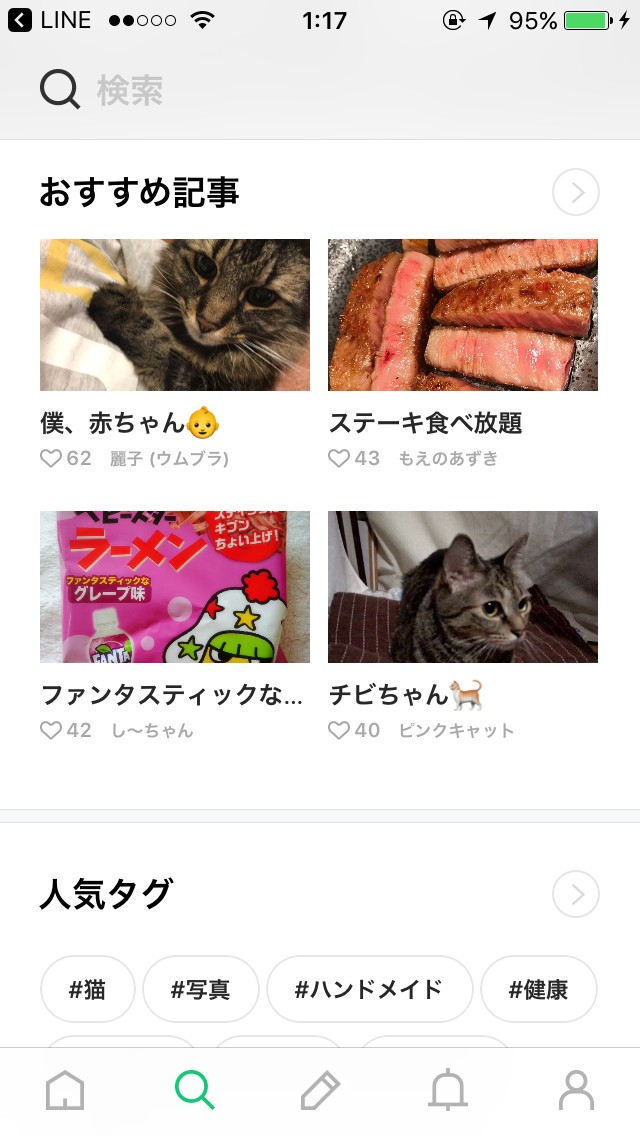Open the 僕、赤ちゃん article
This screenshot has height=1136, width=640.
click(x=175, y=315)
